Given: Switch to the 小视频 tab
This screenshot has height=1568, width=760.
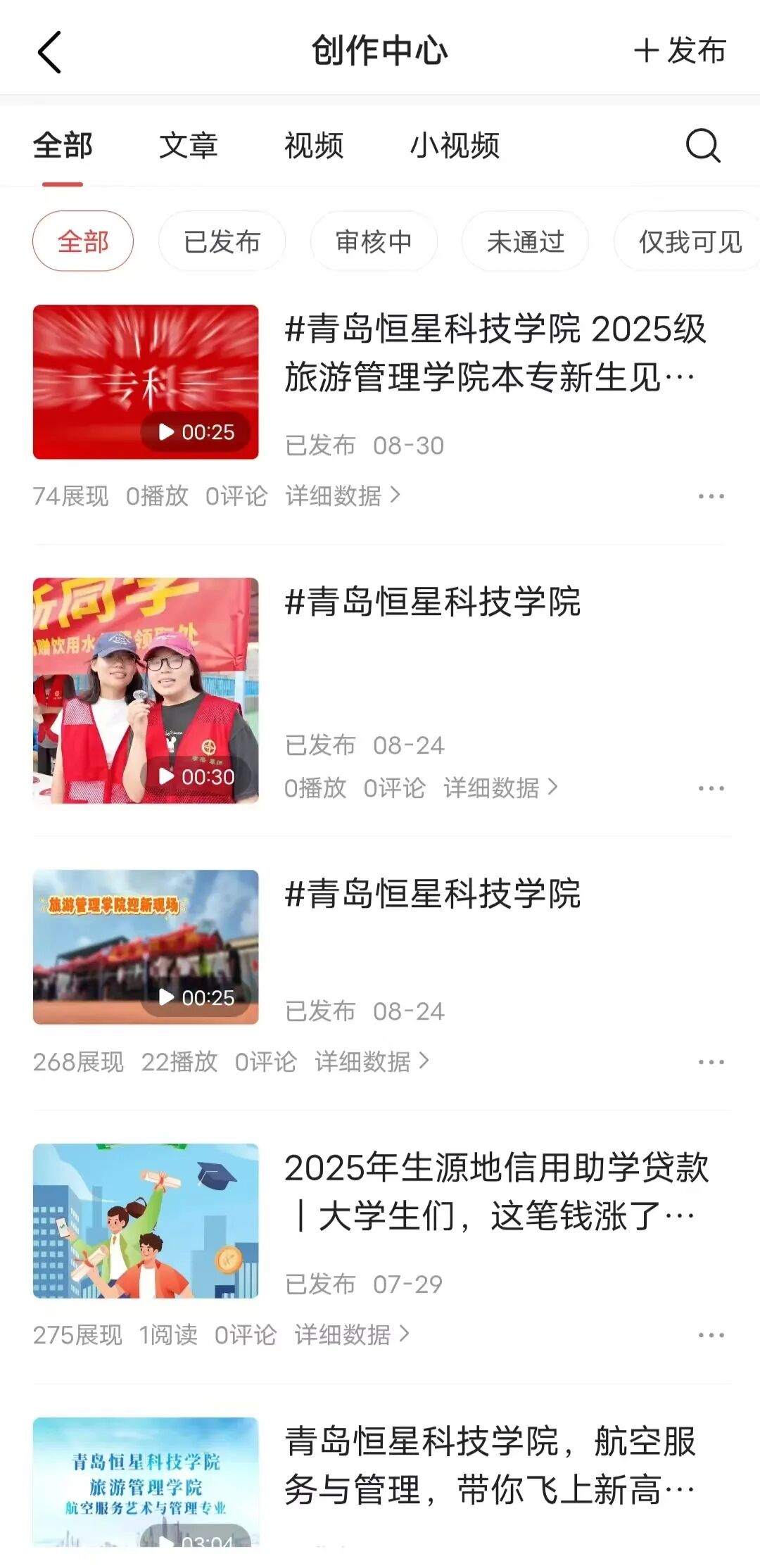Looking at the screenshot, I should [x=455, y=146].
